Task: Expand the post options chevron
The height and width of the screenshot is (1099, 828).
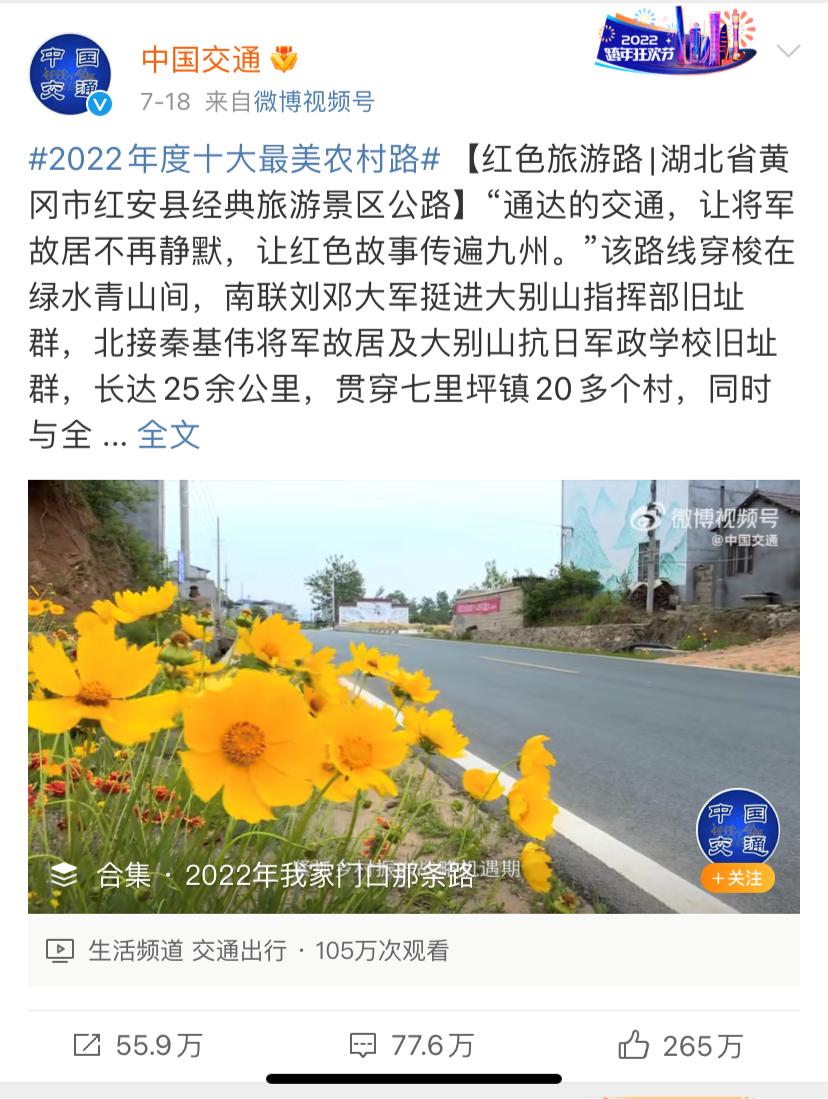Action: click(788, 51)
